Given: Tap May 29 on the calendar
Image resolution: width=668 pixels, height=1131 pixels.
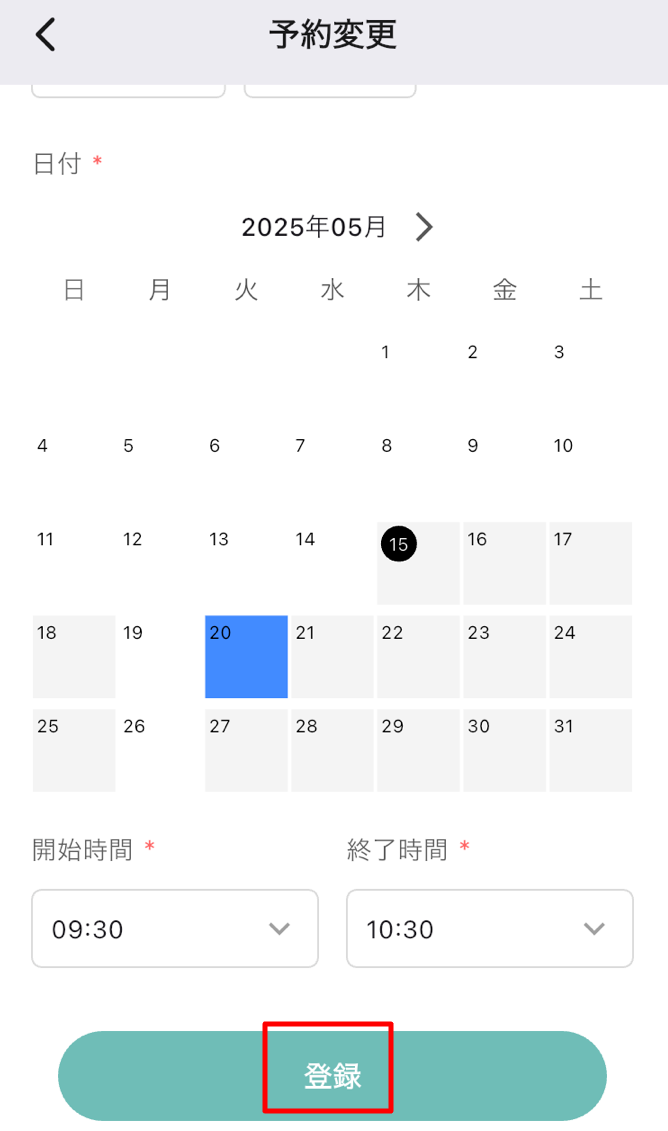Looking at the screenshot, I should (418, 750).
